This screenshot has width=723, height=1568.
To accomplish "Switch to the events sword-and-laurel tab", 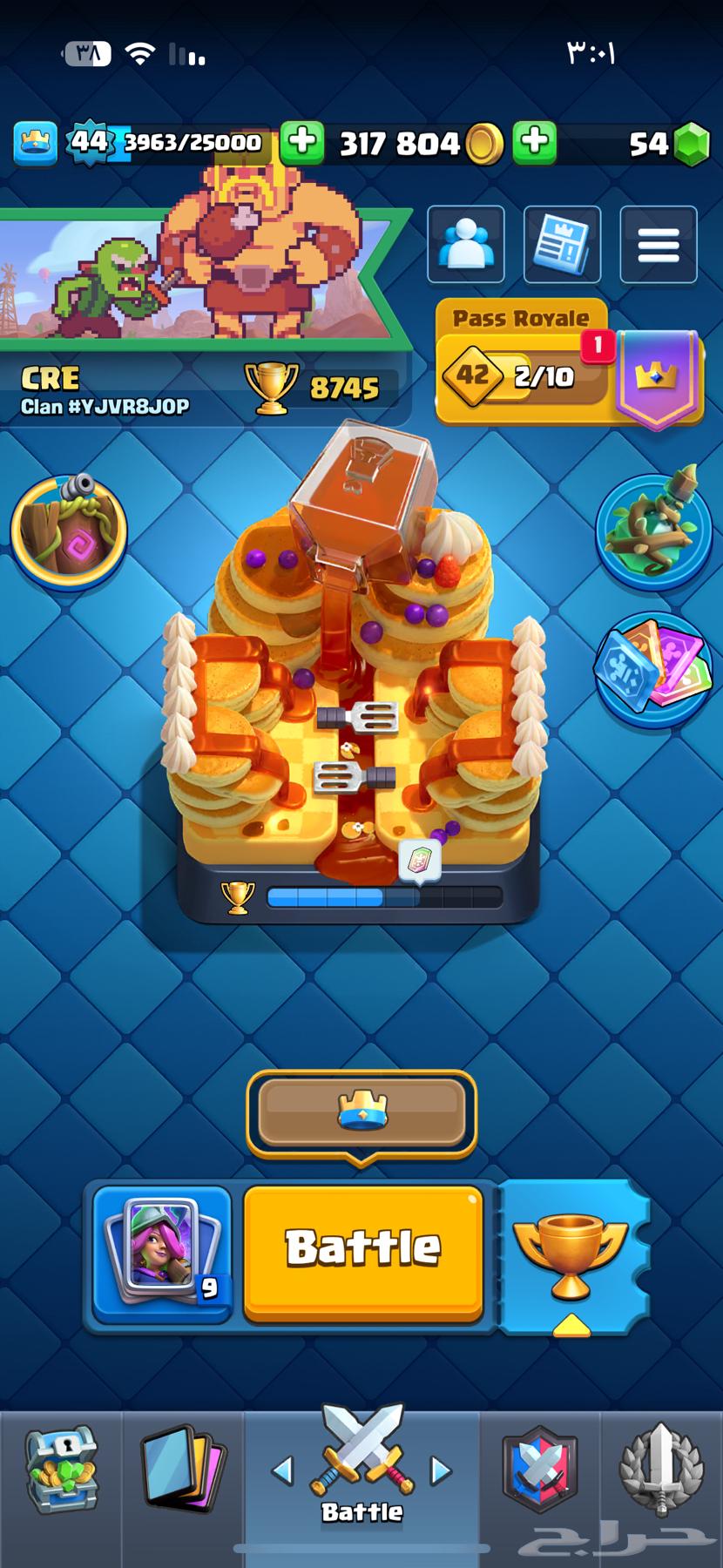I will pos(660,1472).
